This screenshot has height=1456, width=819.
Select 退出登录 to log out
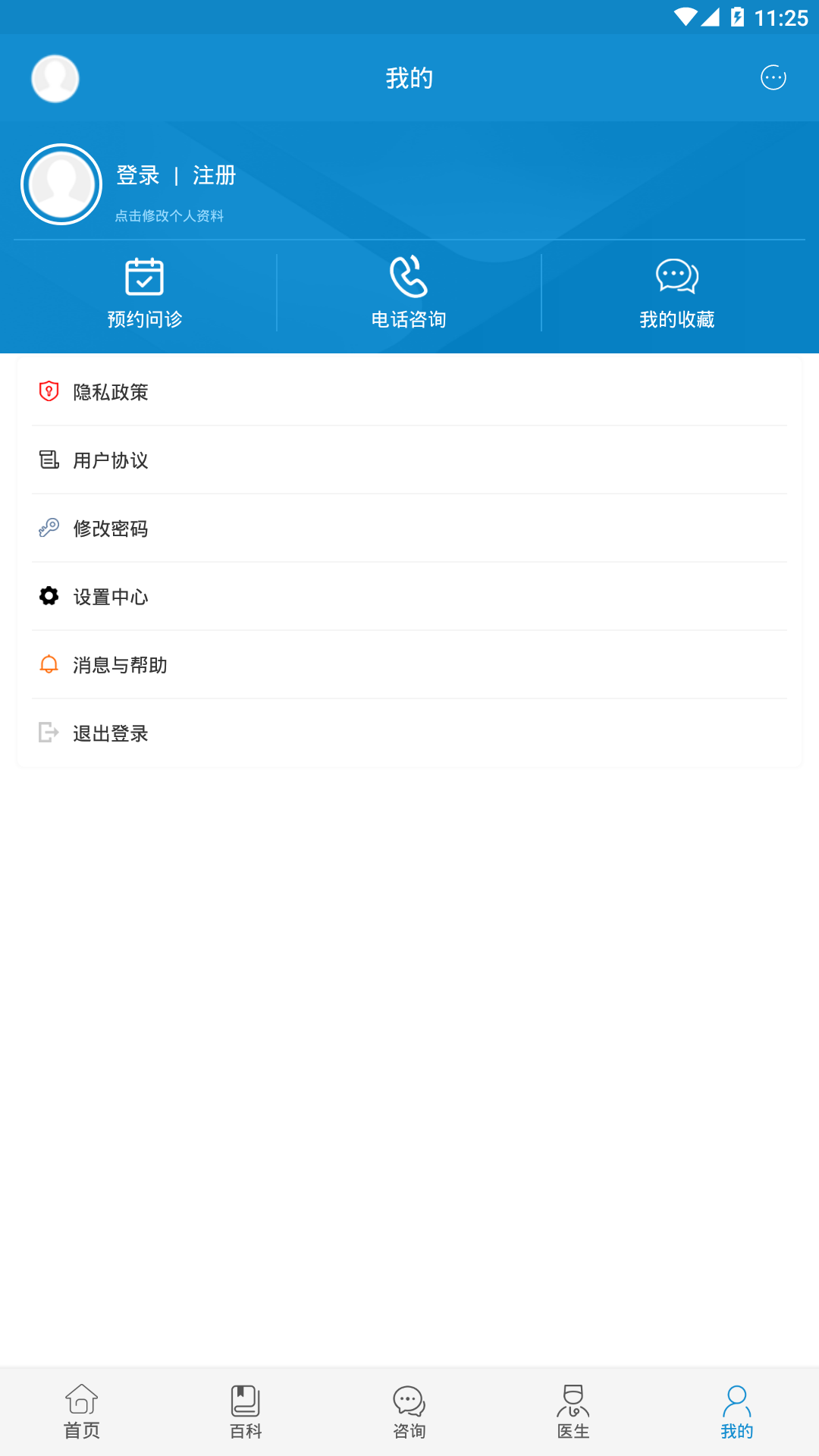tap(409, 733)
